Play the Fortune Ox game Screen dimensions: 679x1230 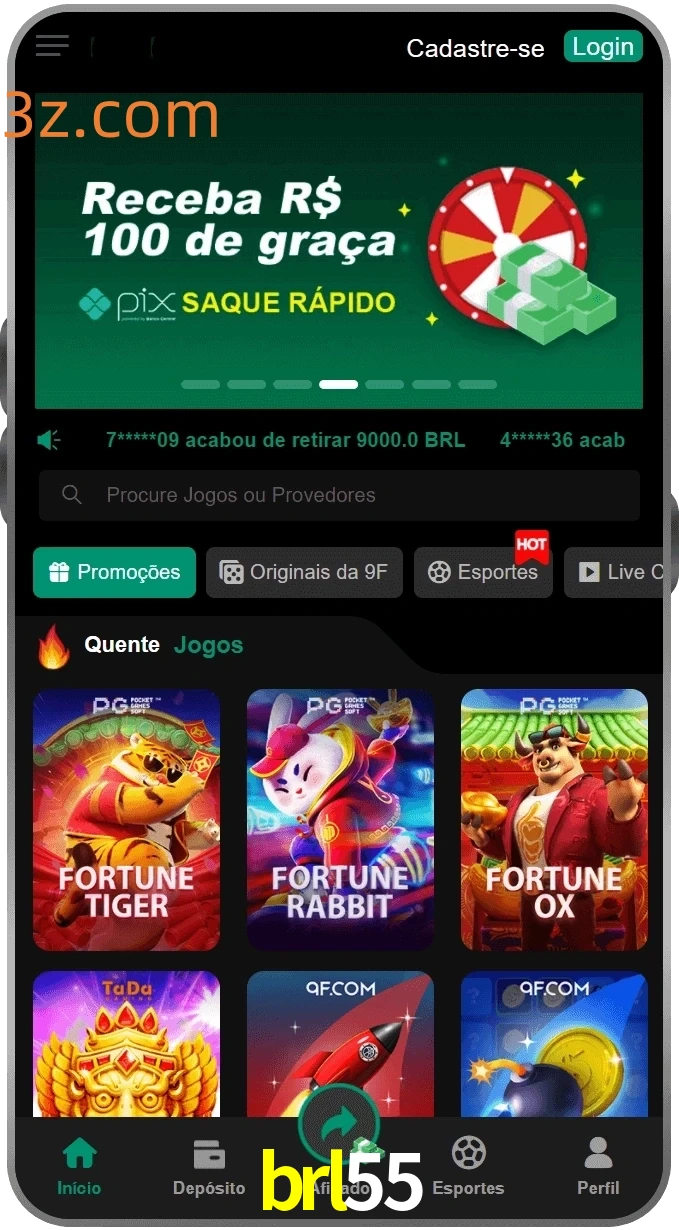coord(554,819)
